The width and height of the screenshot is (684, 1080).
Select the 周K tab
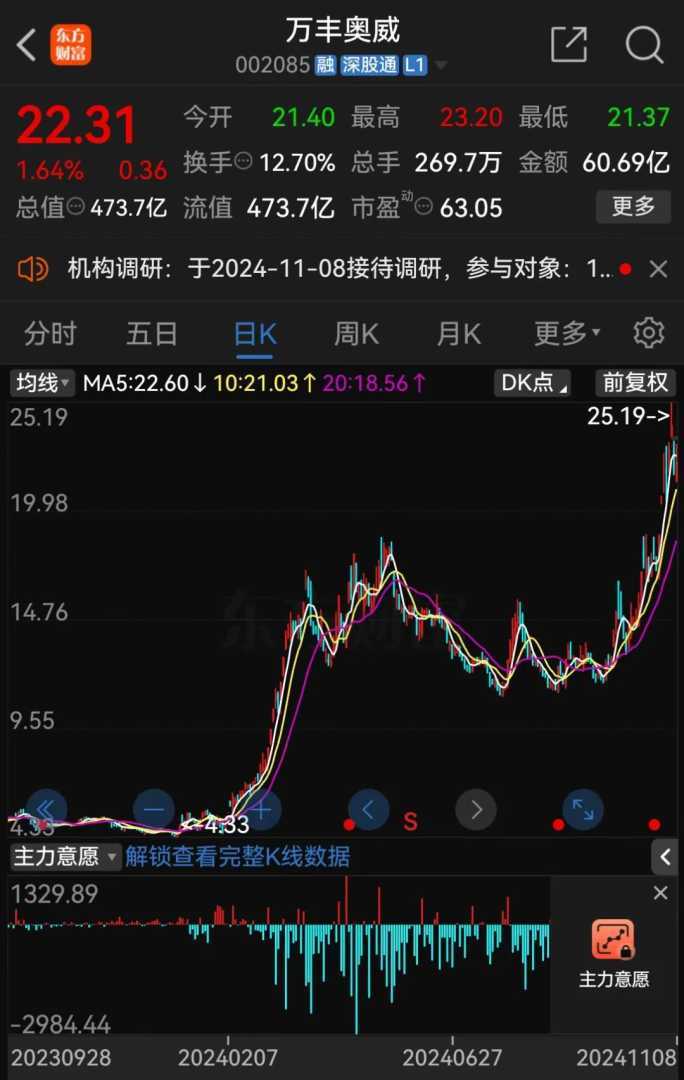(x=356, y=333)
